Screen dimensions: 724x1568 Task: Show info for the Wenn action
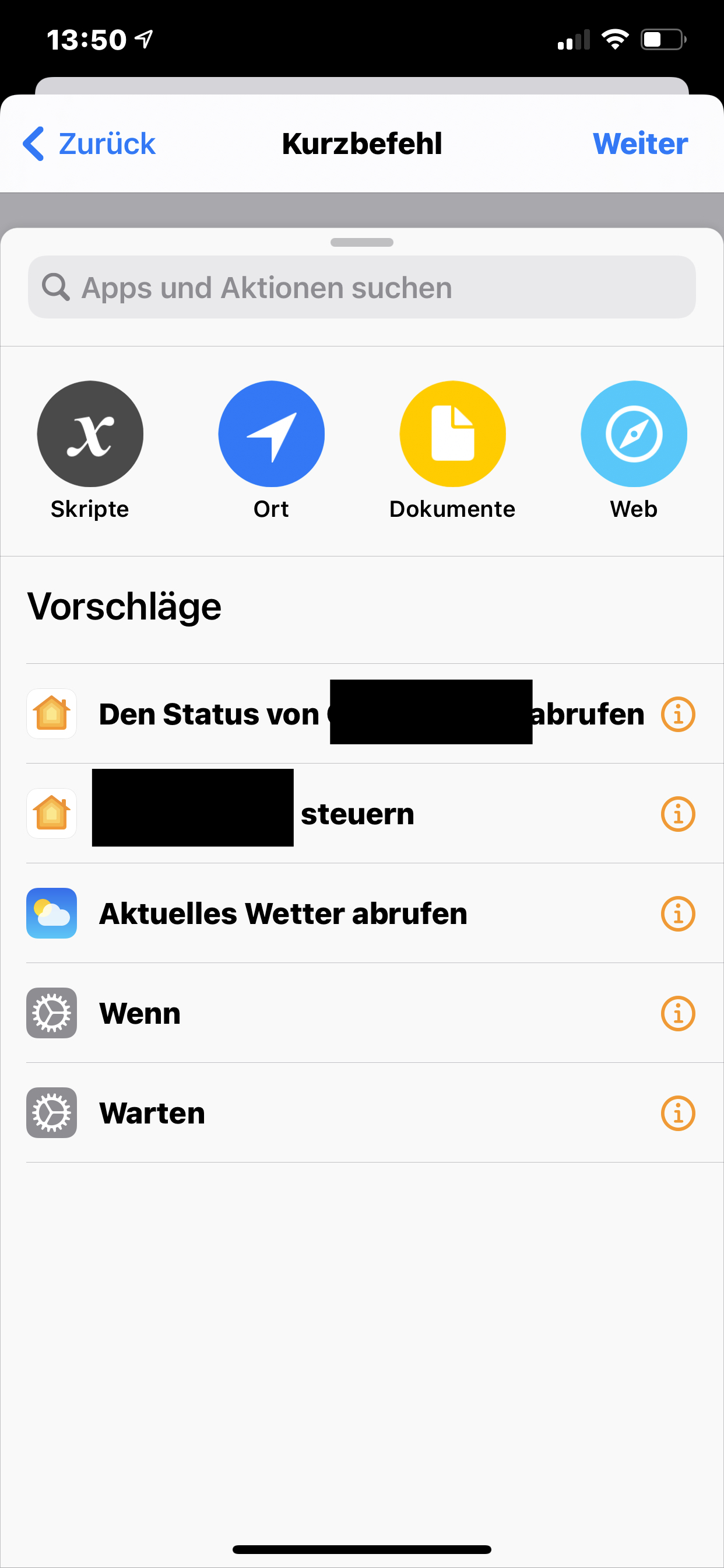point(678,1013)
